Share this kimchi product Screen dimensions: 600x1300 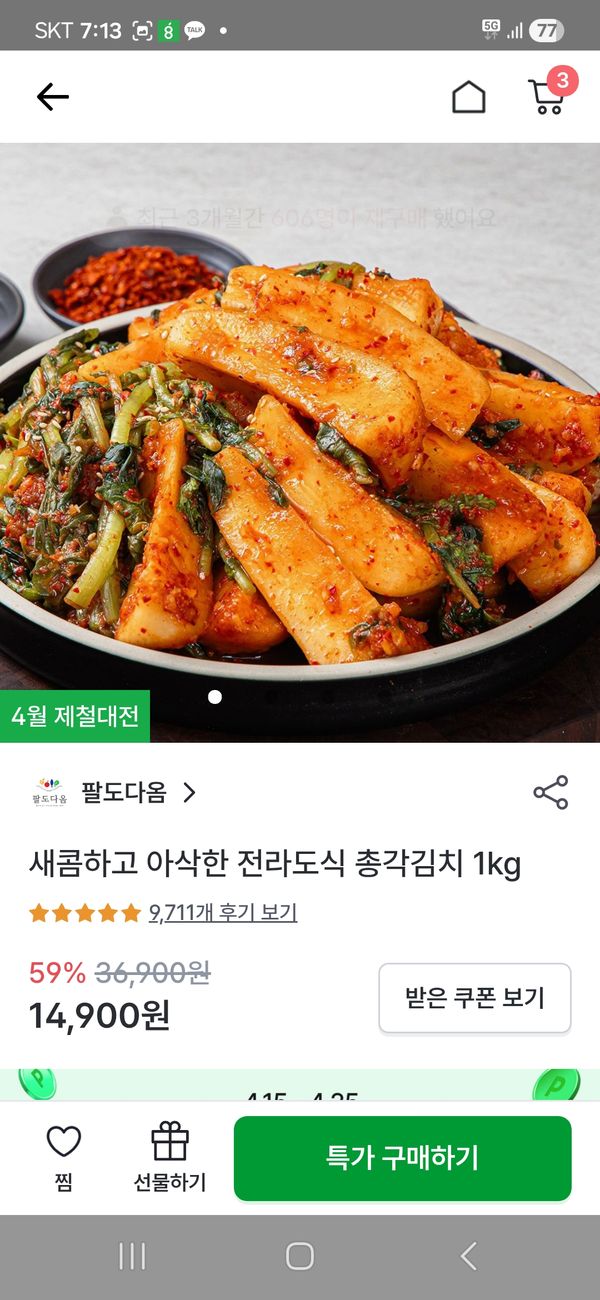tap(550, 793)
